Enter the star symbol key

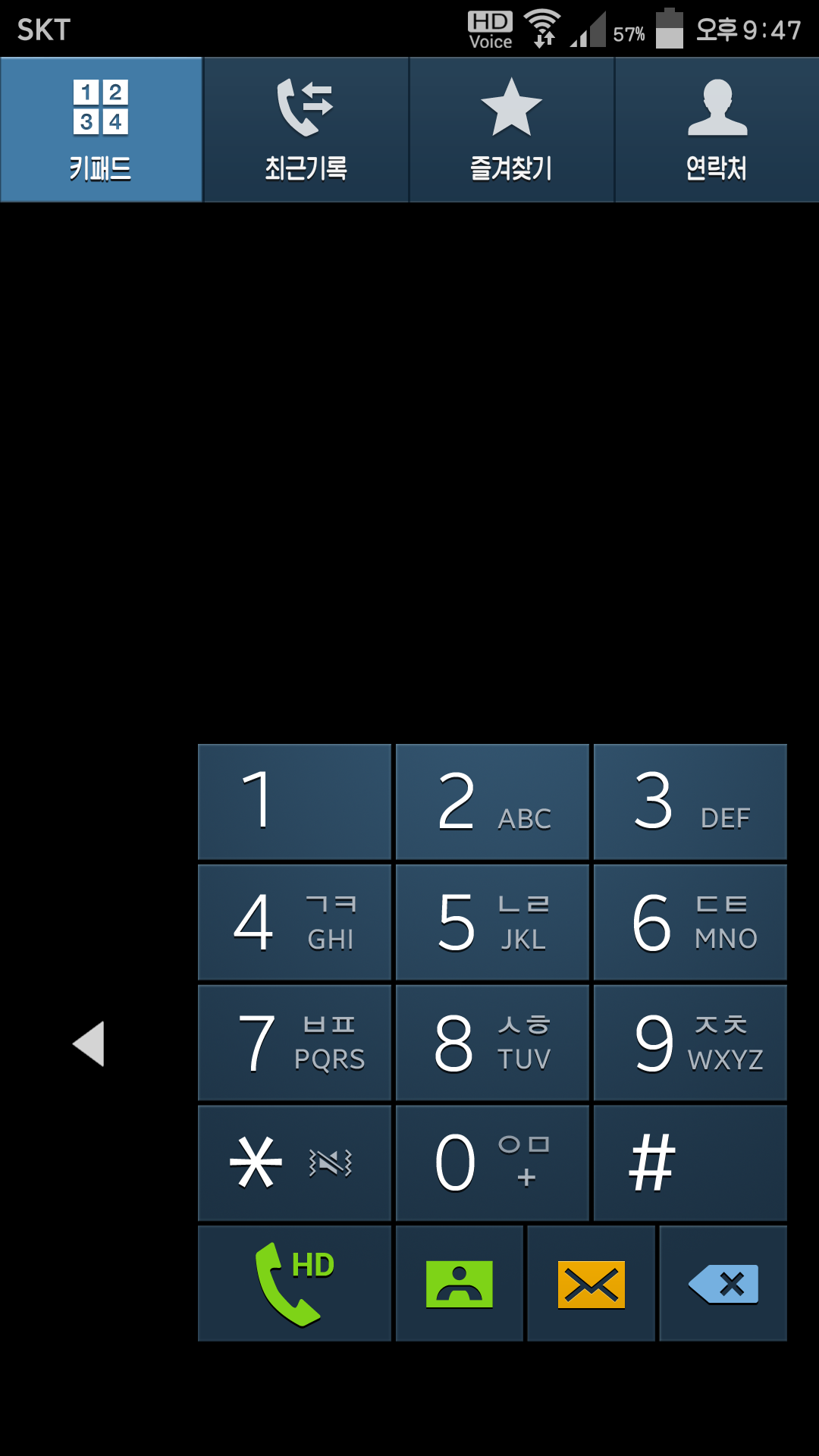click(x=294, y=1163)
